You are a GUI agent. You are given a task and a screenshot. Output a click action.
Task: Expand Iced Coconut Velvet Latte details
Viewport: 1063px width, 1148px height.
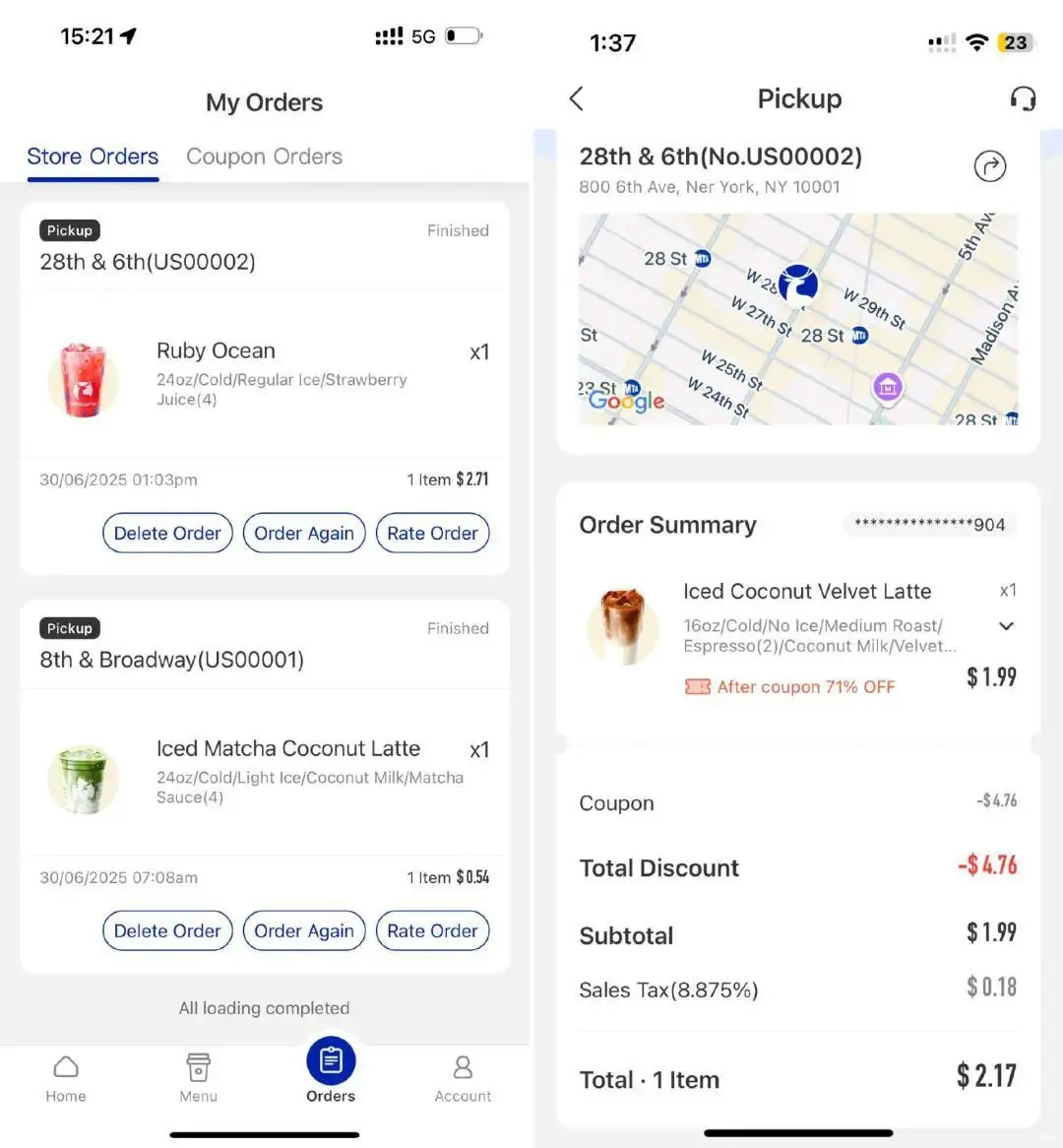tap(1006, 626)
